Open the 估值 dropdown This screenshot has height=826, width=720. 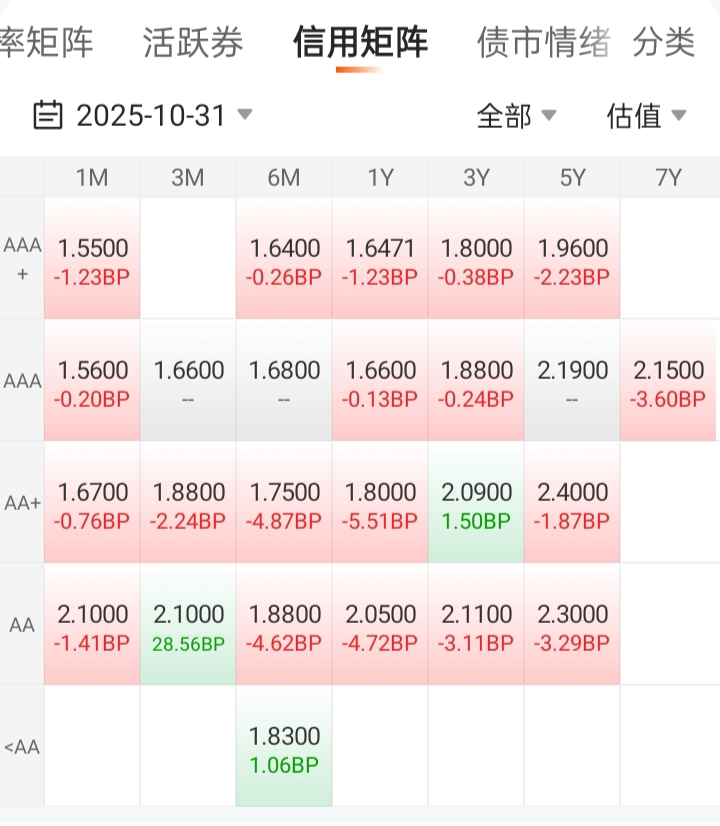click(646, 116)
